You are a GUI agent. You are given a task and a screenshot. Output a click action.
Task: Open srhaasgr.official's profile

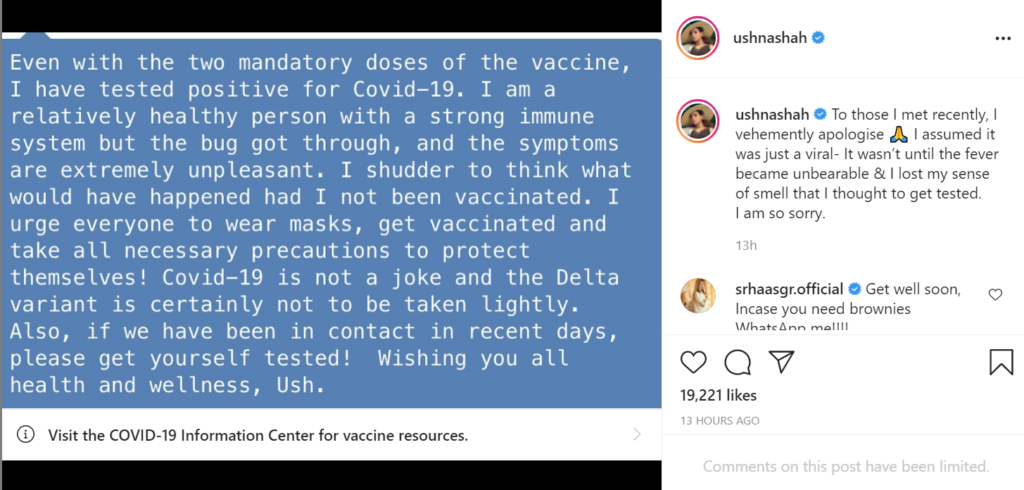coord(789,289)
